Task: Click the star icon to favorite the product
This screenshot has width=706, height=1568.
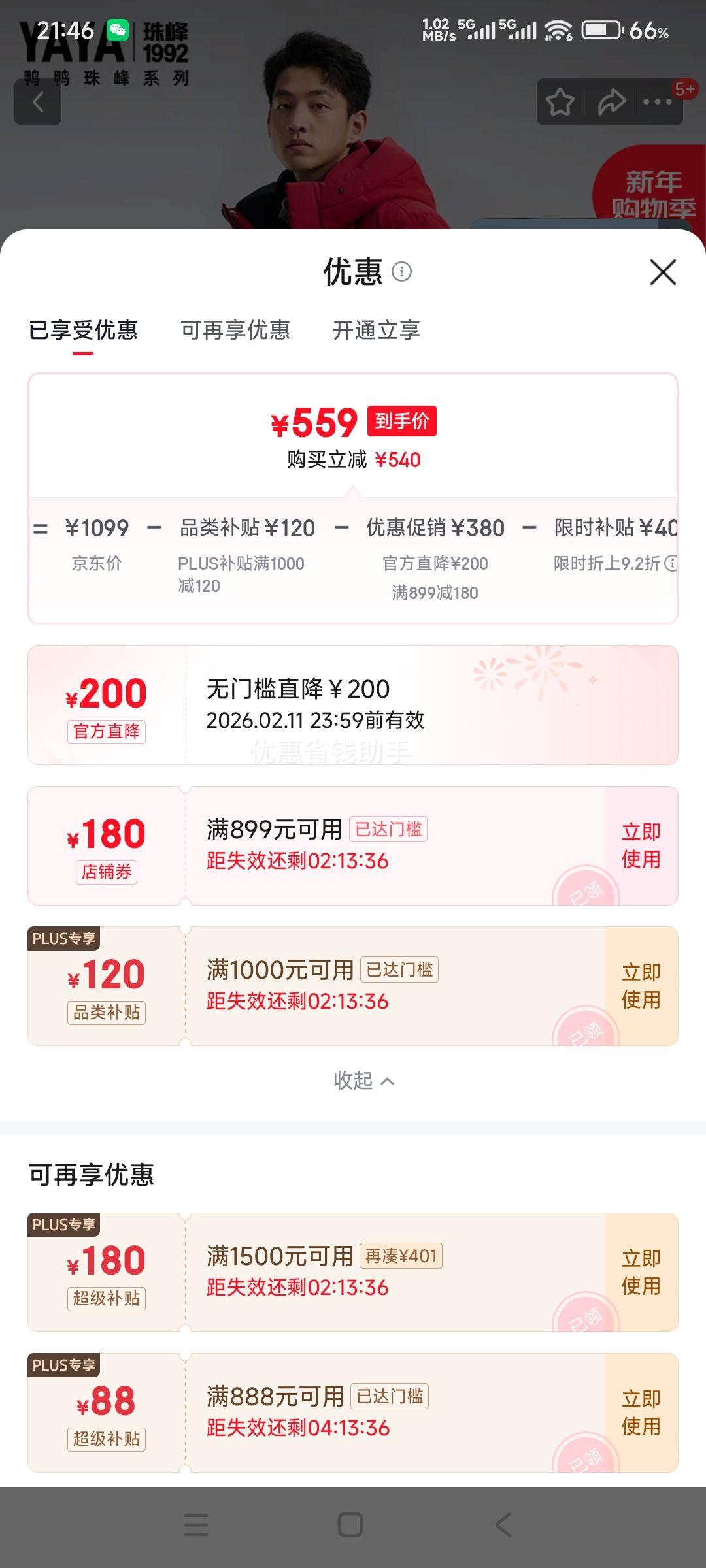Action: 561,102
